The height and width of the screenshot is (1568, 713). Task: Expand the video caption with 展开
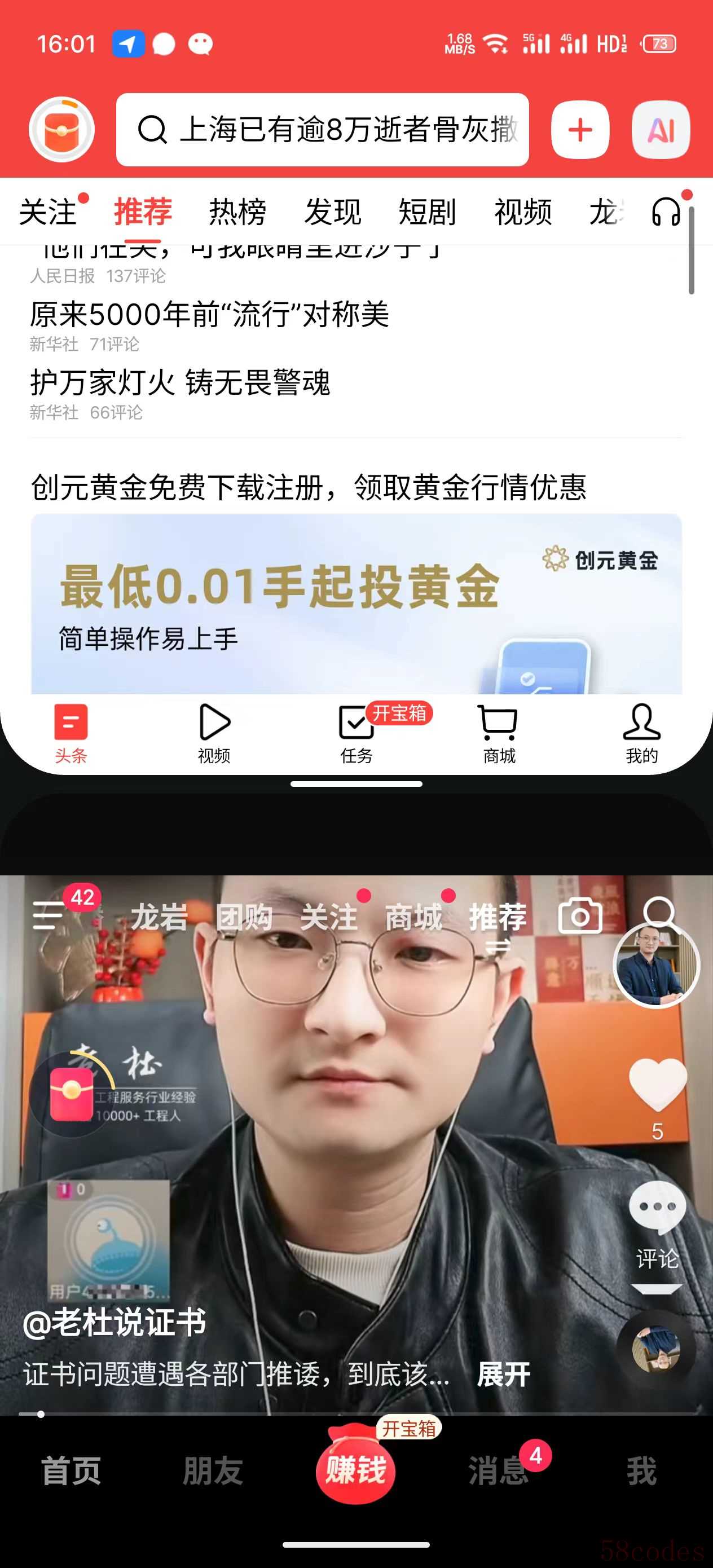pos(503,1375)
